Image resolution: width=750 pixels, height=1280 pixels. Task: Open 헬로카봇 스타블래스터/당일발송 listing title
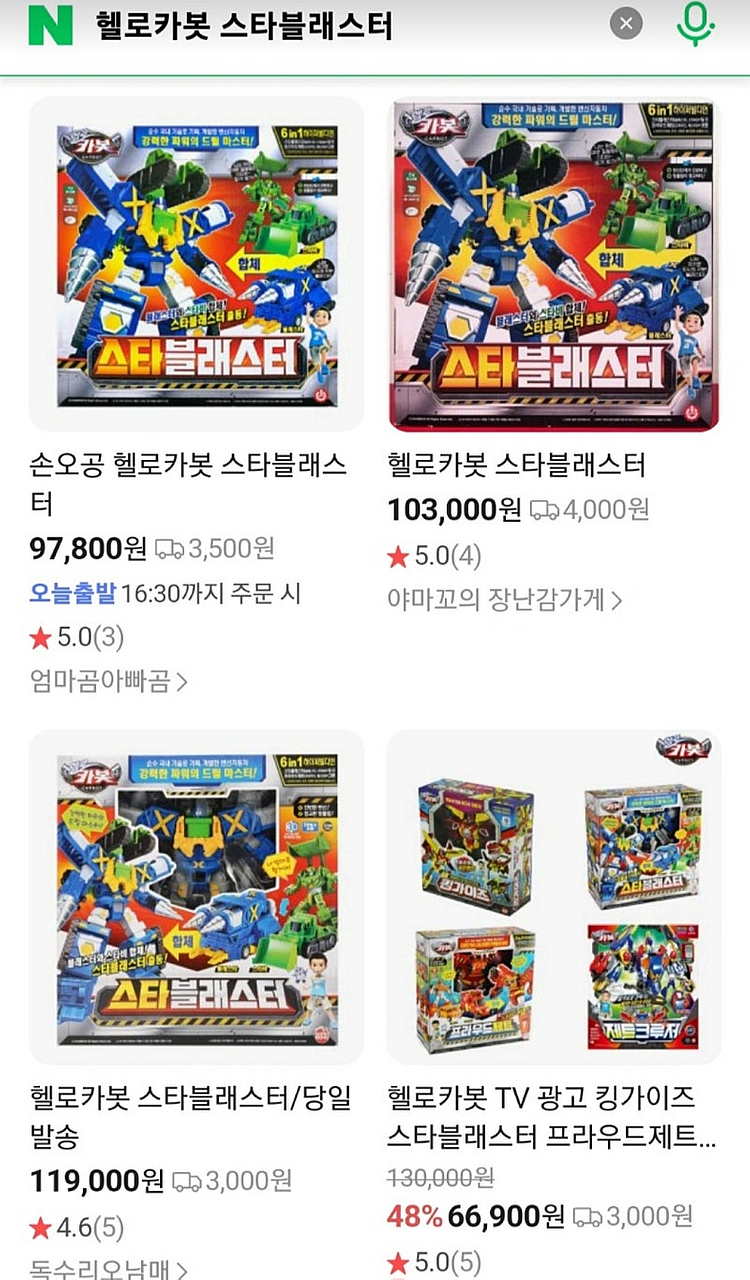190,1116
